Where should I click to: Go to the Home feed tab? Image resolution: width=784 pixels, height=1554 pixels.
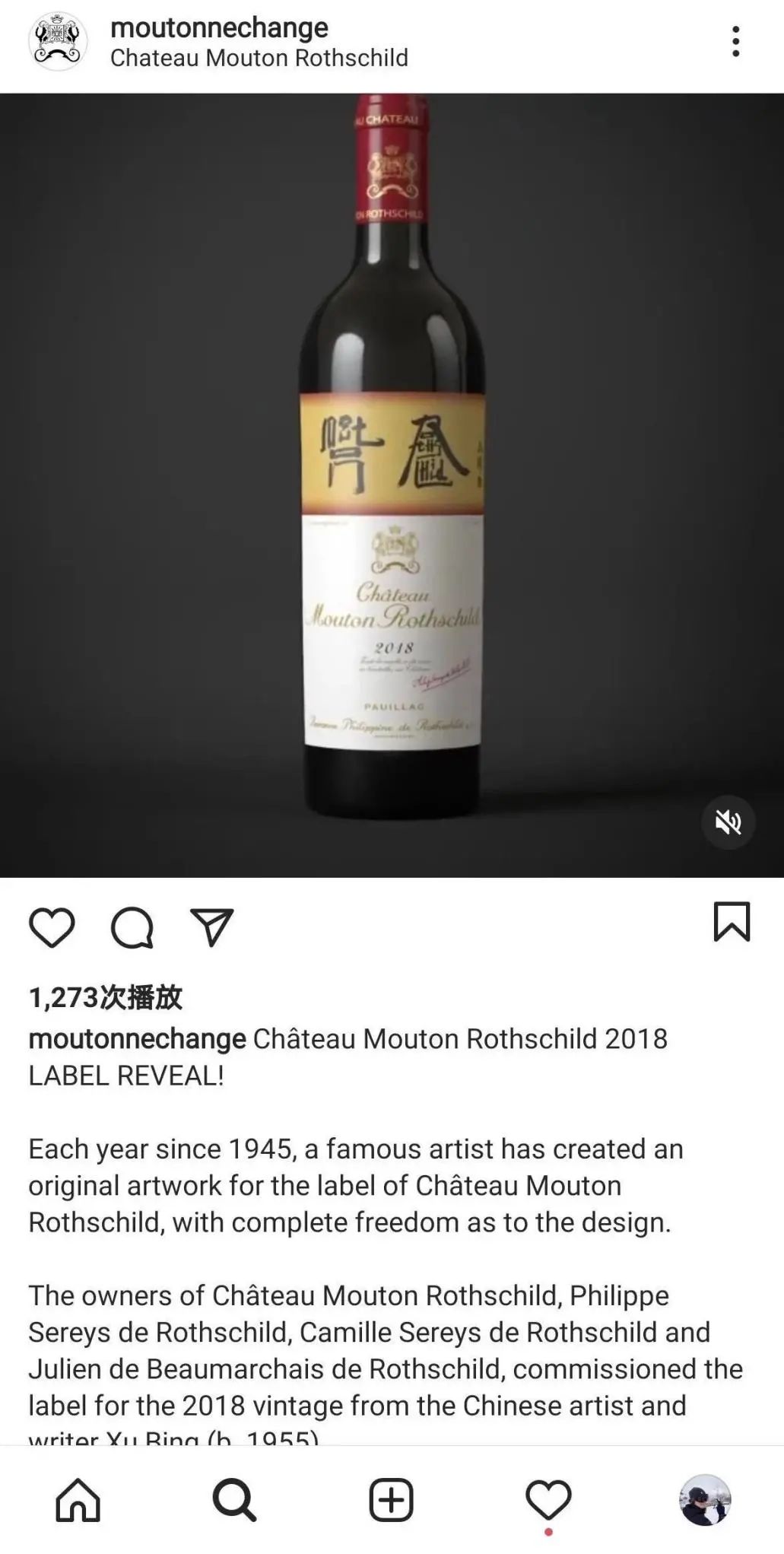[78, 1500]
